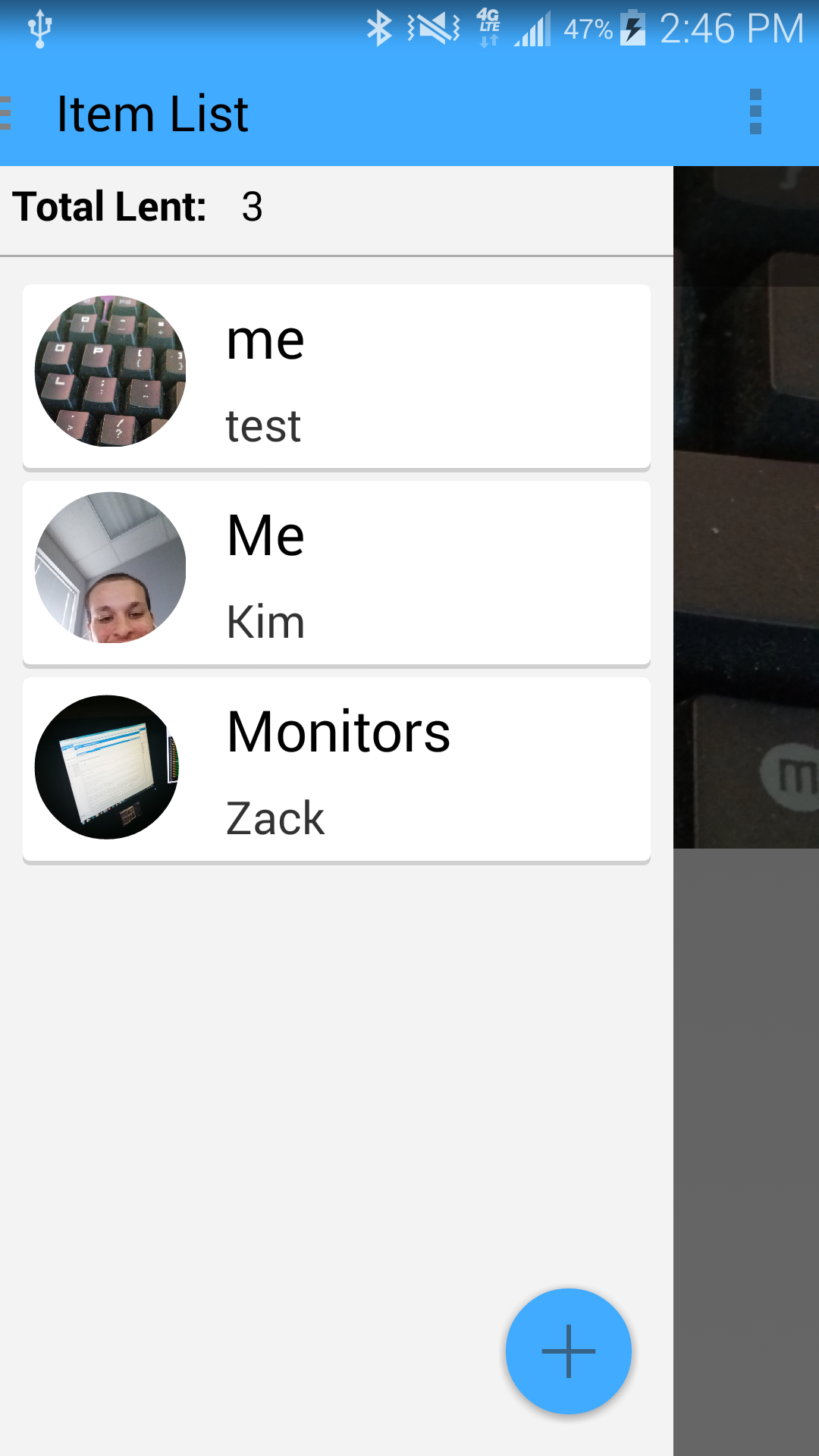Open the Monitors item lent to Zack
Image resolution: width=819 pixels, height=1456 pixels.
tap(337, 769)
